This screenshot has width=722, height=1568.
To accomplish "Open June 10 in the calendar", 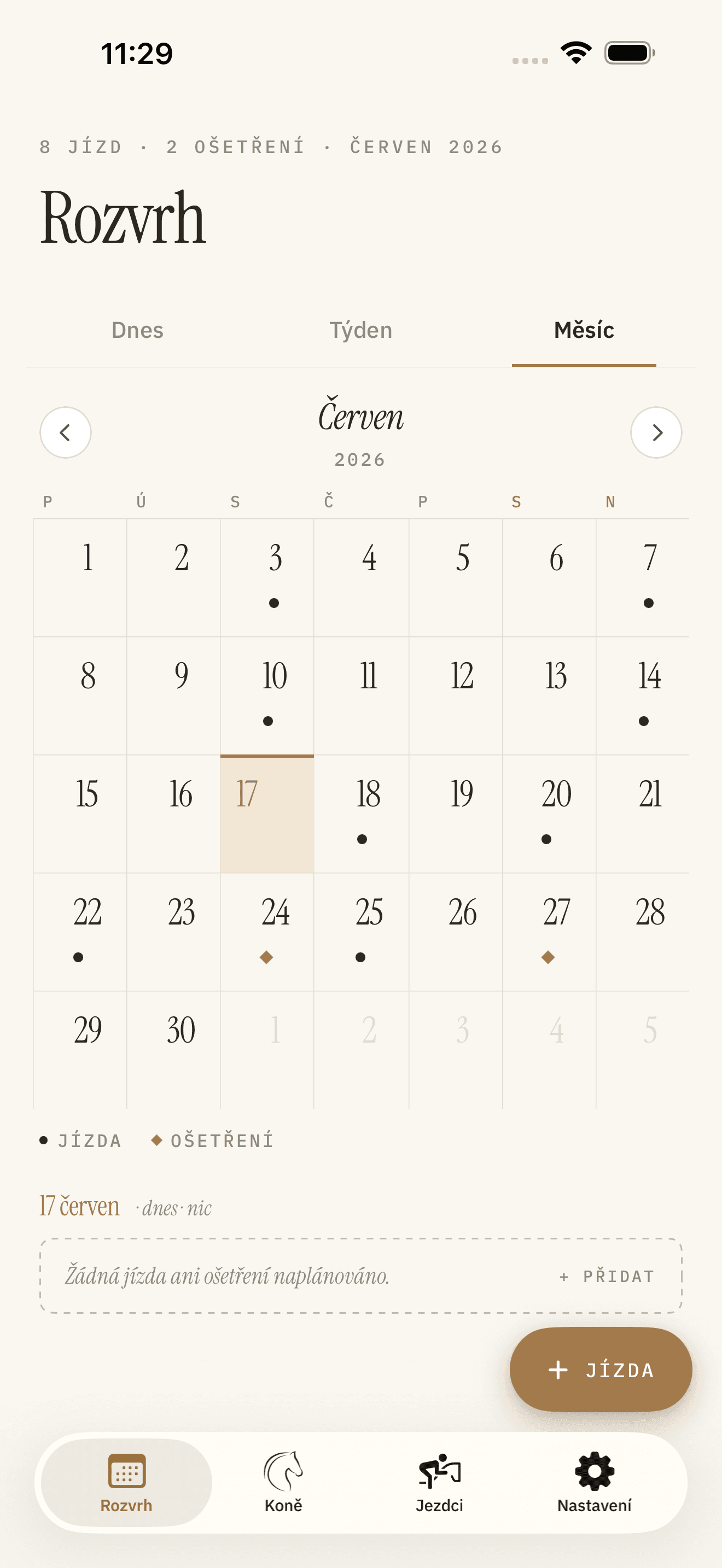I will click(267, 696).
